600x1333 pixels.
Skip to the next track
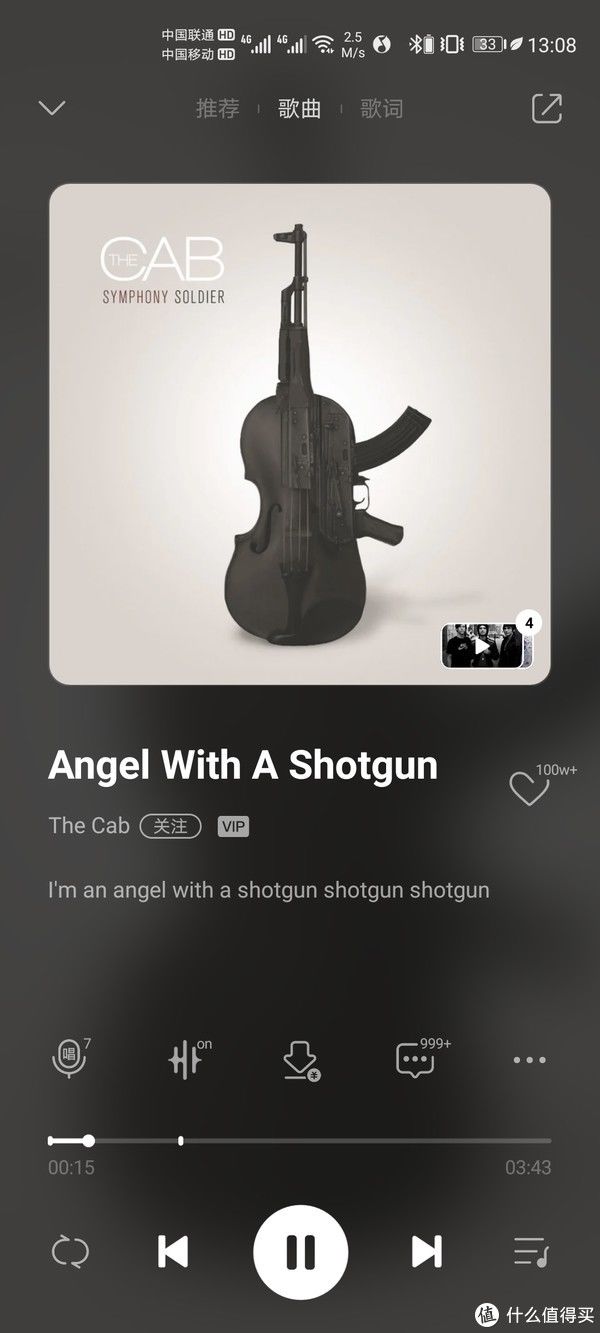point(427,1251)
